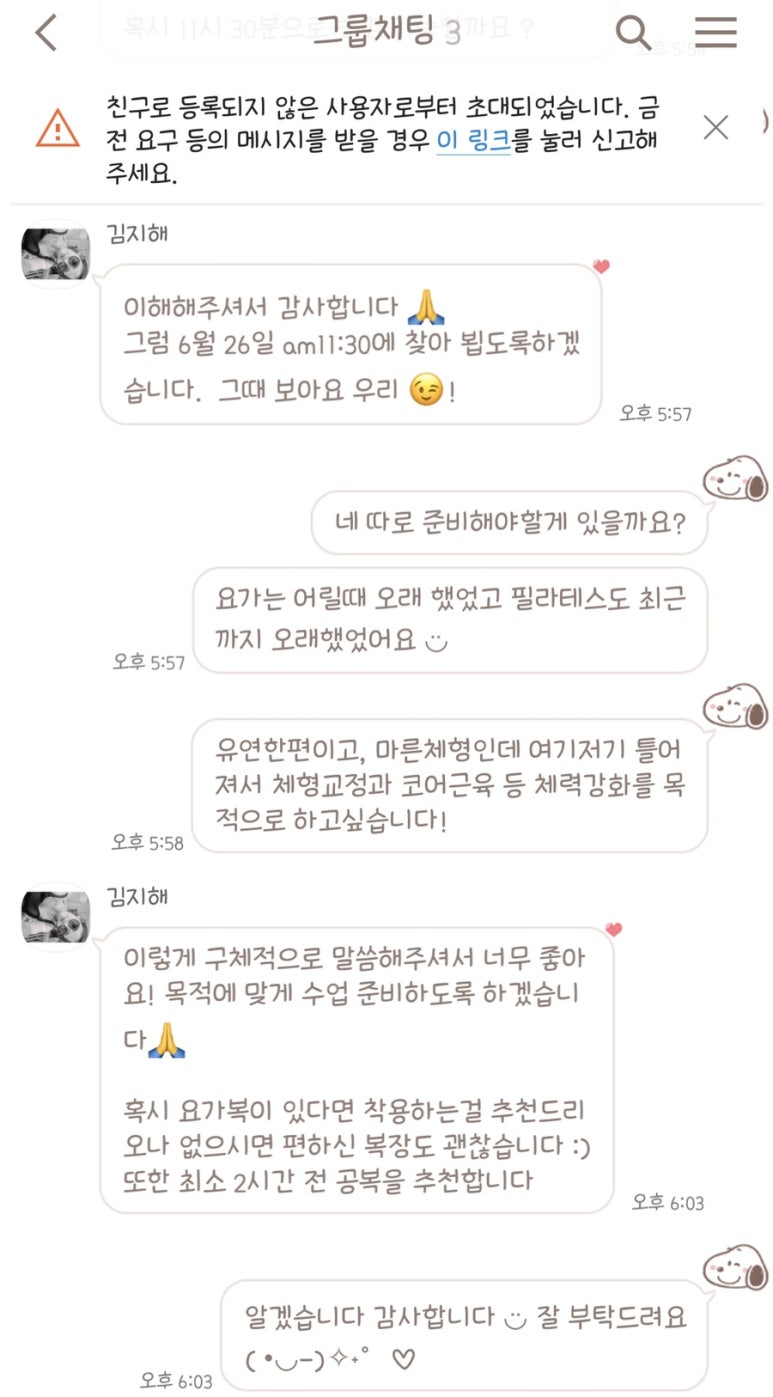Go back from the group chat
This screenshot has width=773, height=1397.
[46, 33]
